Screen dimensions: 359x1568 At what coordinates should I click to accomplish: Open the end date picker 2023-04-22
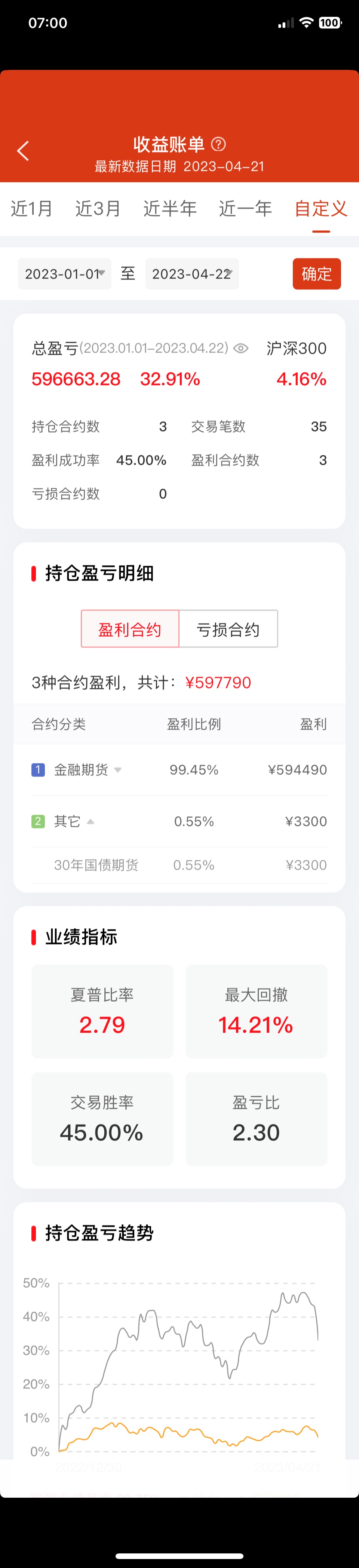click(192, 274)
